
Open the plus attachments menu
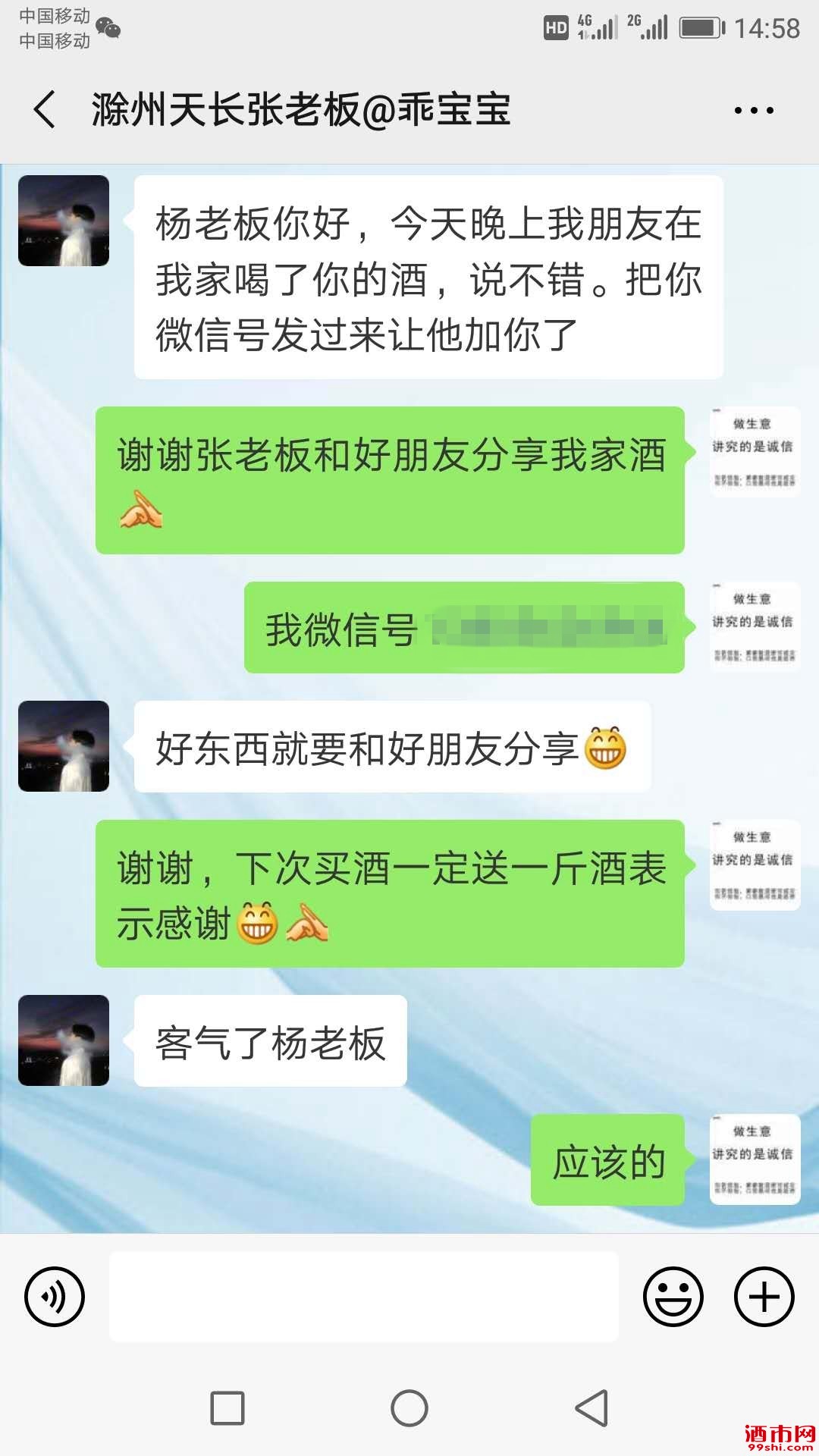764,1296
